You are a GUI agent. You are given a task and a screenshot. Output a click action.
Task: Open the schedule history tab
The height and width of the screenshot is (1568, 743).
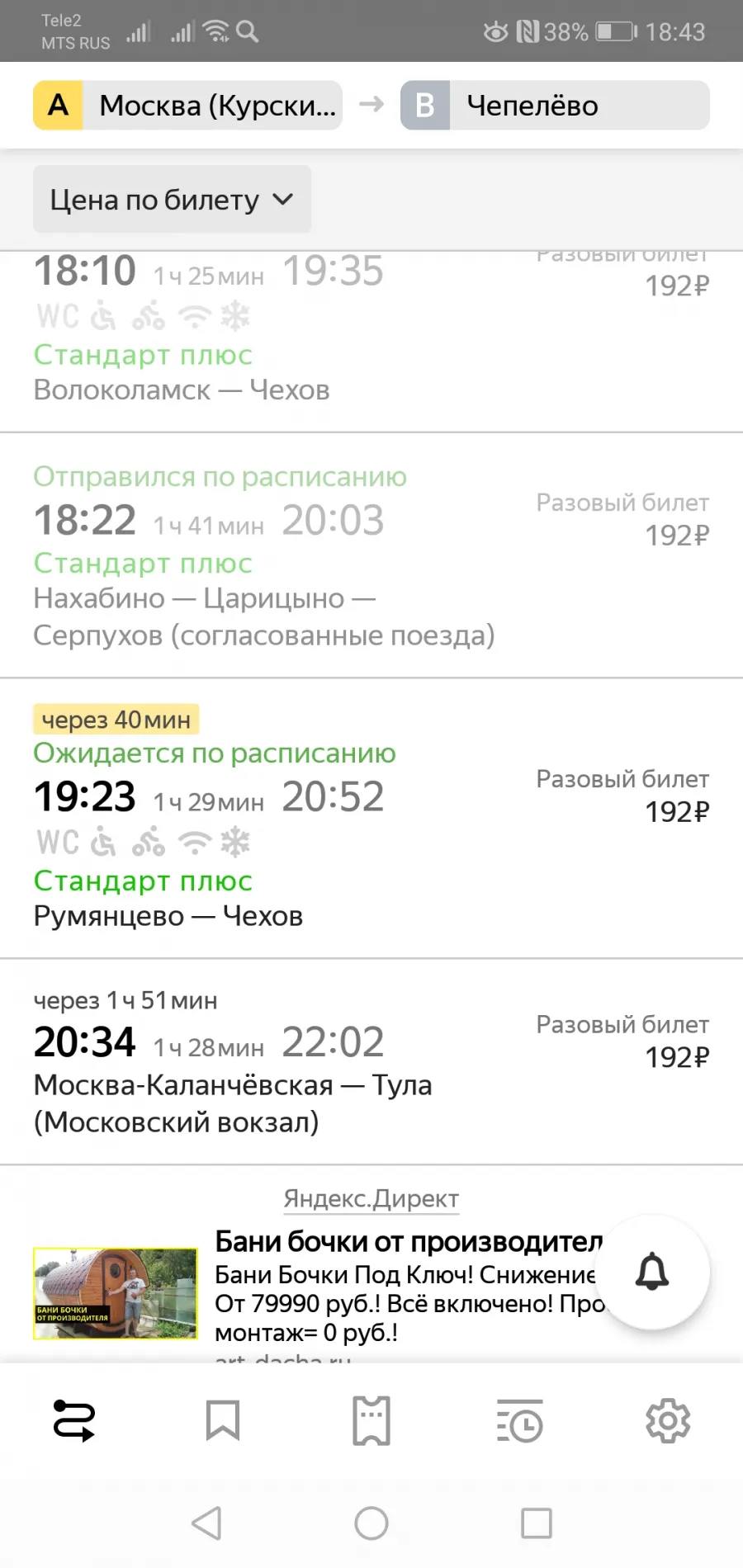pos(520,1420)
